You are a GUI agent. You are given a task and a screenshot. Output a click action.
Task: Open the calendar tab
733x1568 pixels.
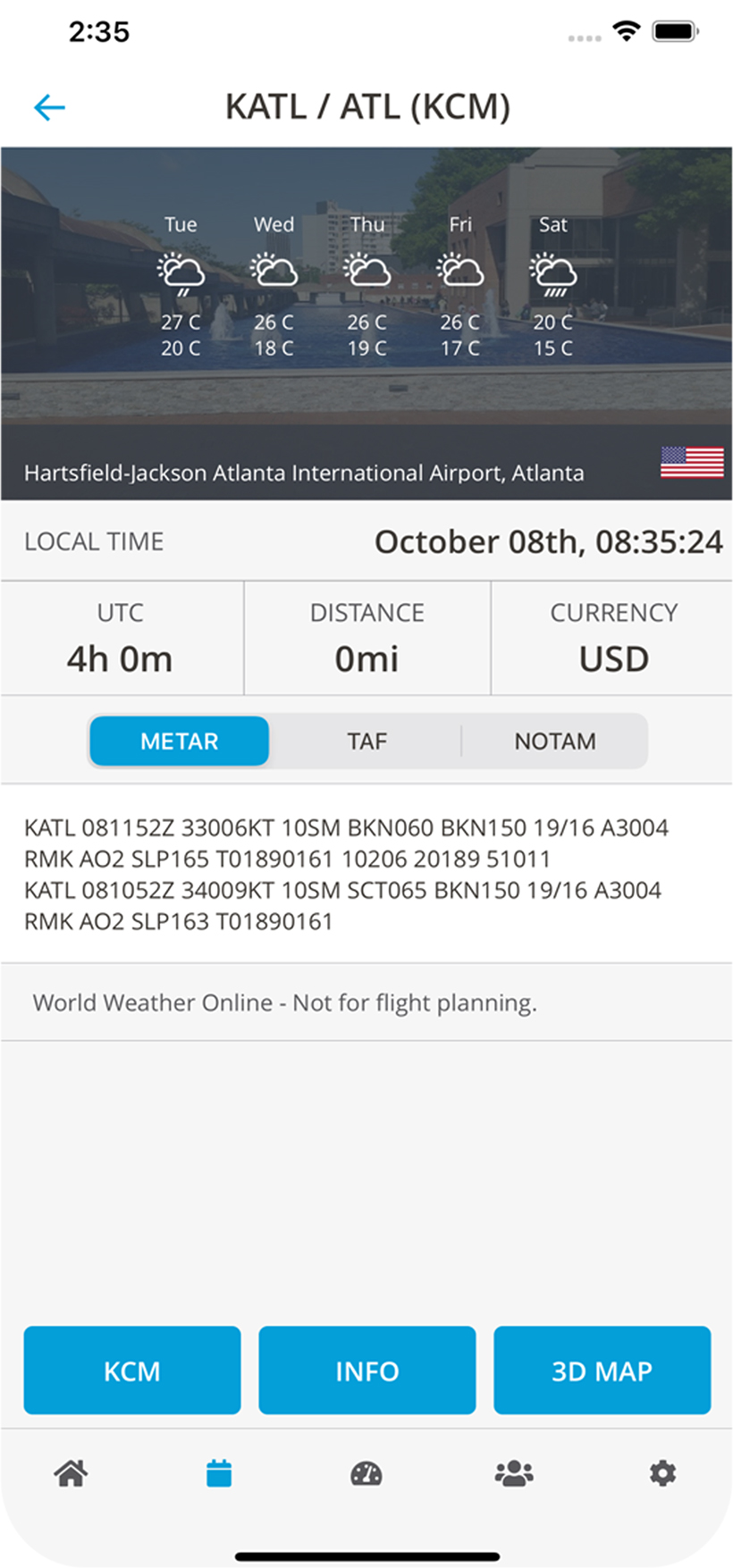(x=219, y=1473)
